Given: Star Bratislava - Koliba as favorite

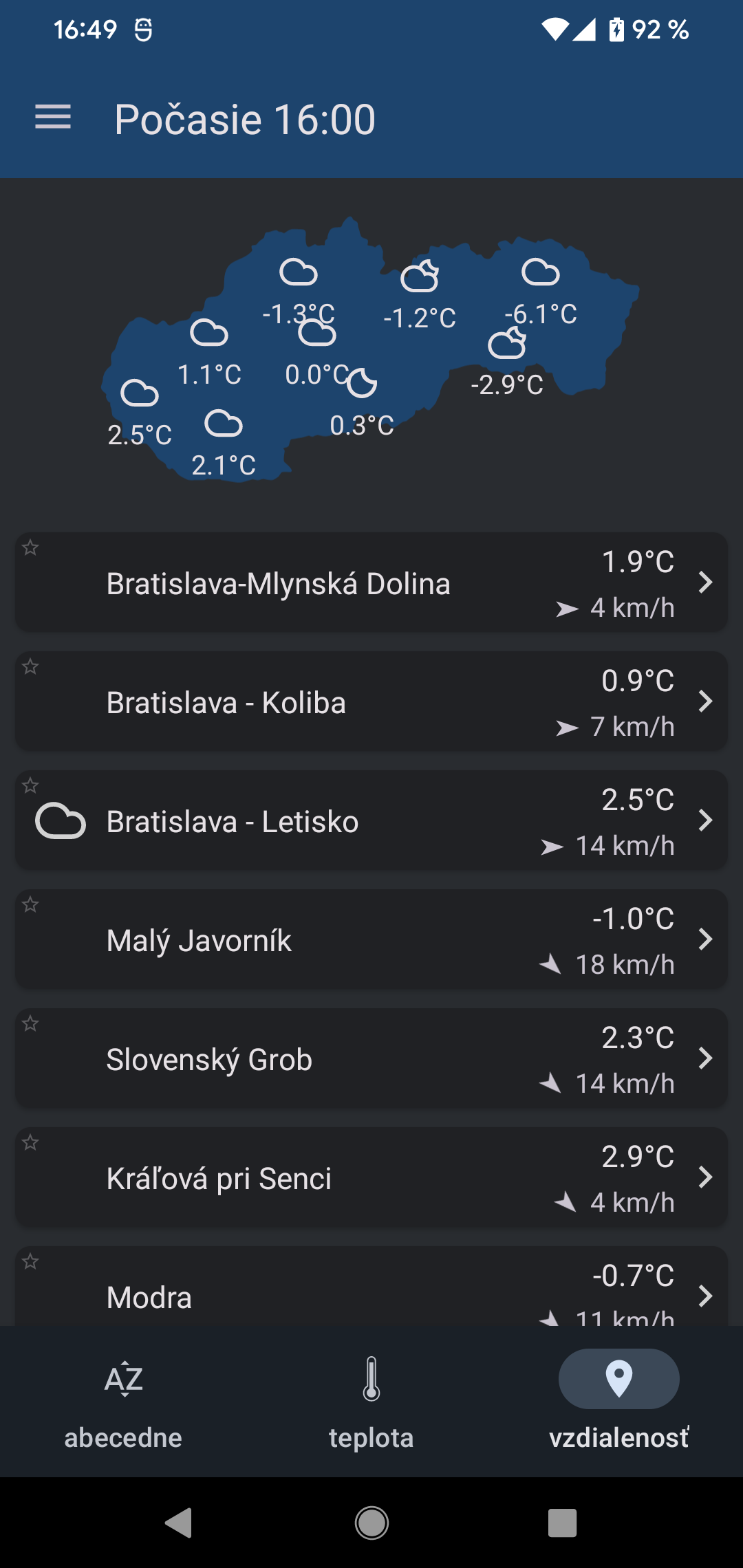Looking at the screenshot, I should tap(30, 667).
